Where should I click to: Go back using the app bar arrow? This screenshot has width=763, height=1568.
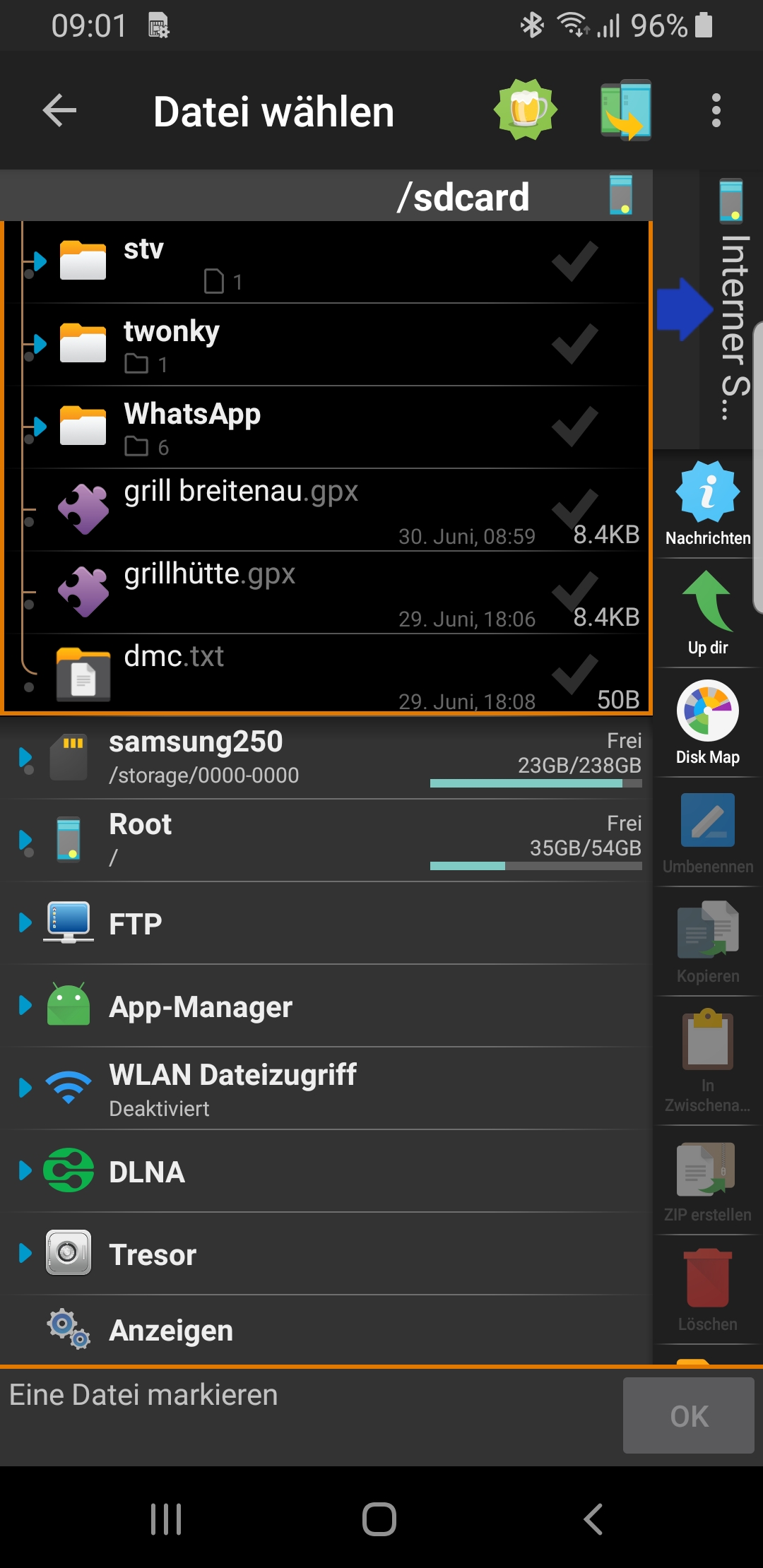59,111
